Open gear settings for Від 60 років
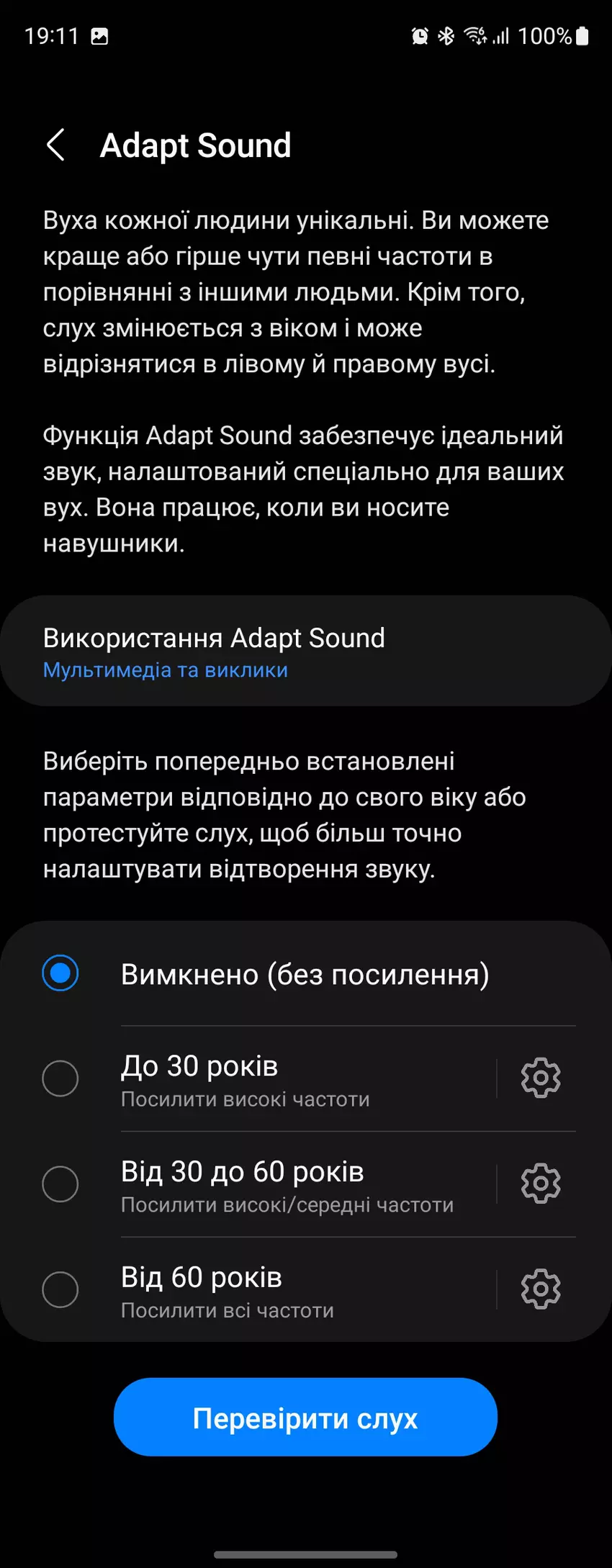 (540, 1289)
